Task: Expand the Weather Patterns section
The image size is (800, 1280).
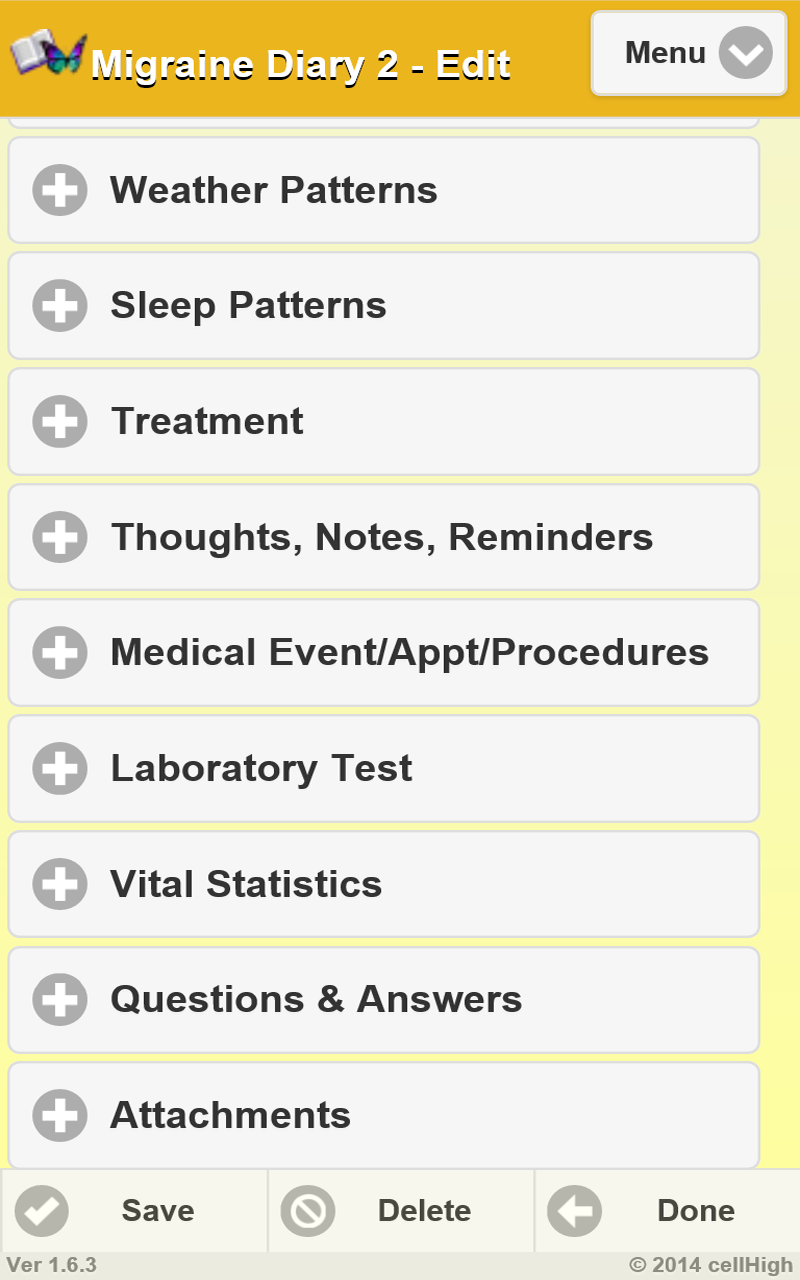Action: click(383, 190)
